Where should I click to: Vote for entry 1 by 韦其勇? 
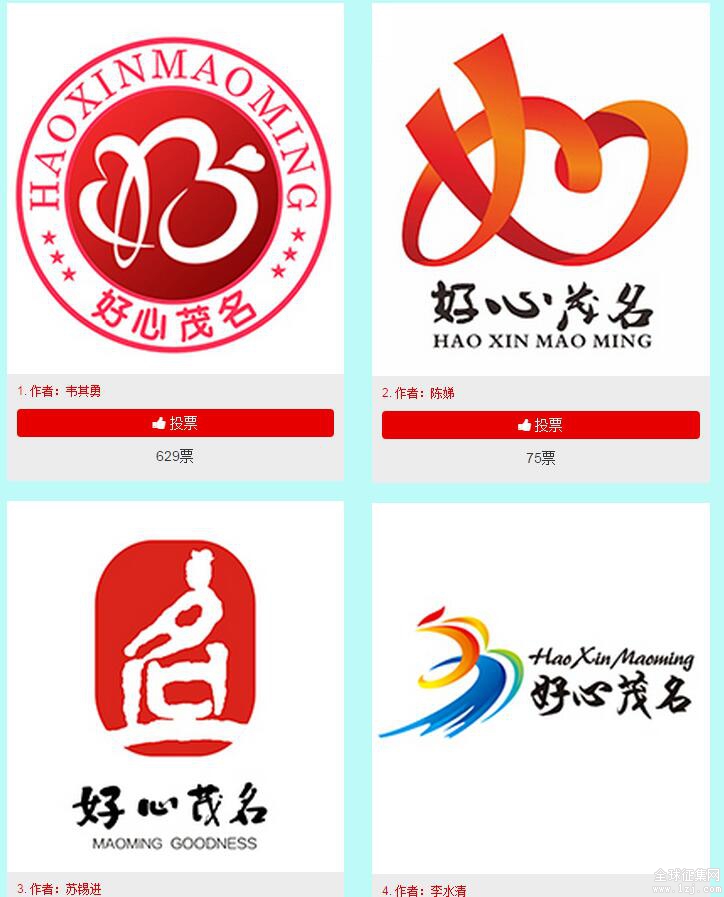tap(175, 423)
